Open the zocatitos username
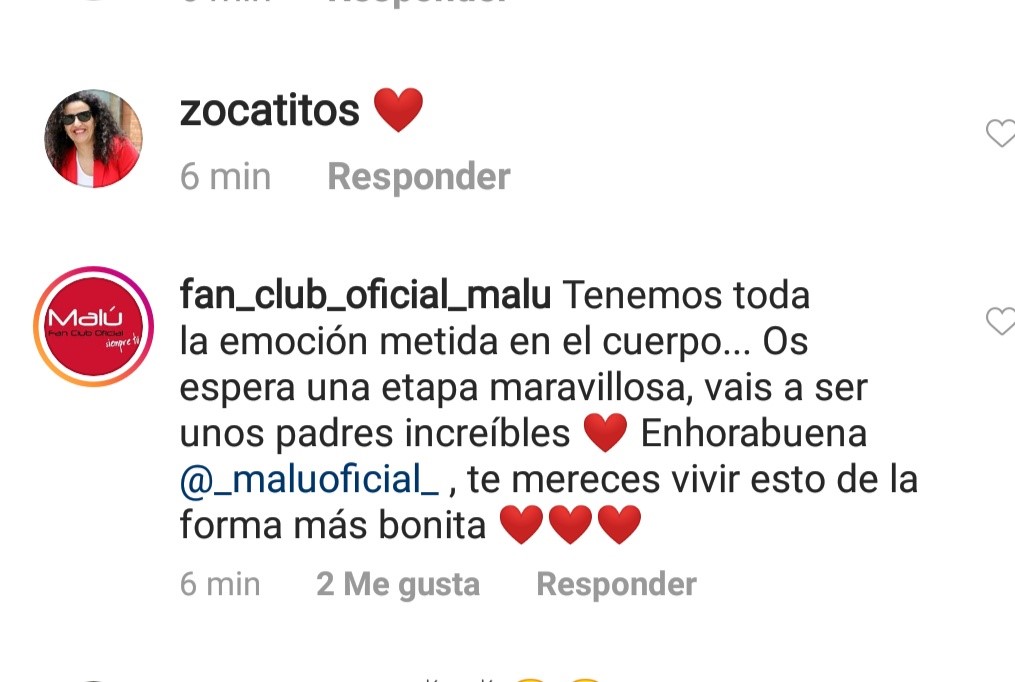The image size is (1015, 682). 269,110
